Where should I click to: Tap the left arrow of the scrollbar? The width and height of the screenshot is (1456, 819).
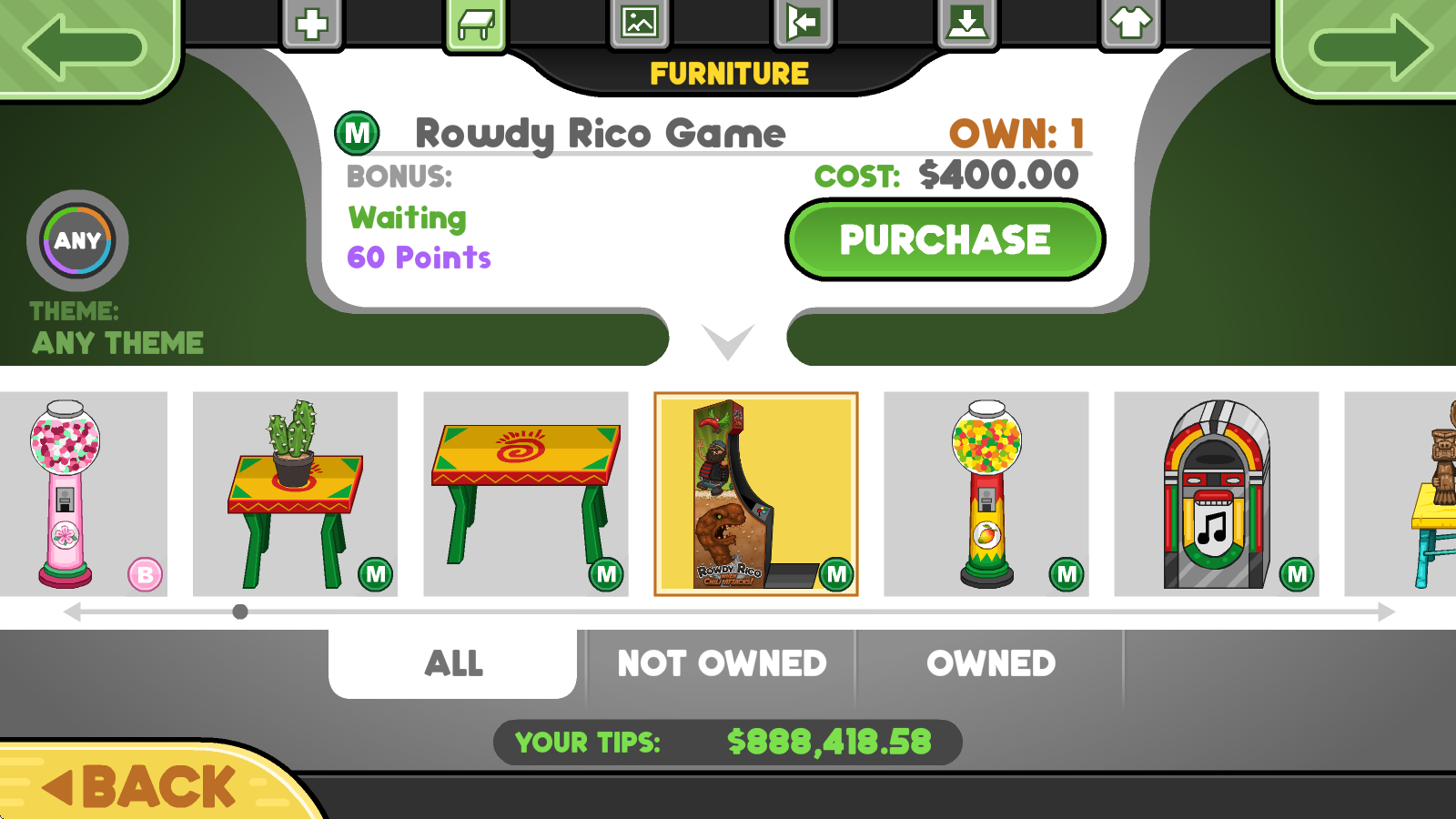73,612
